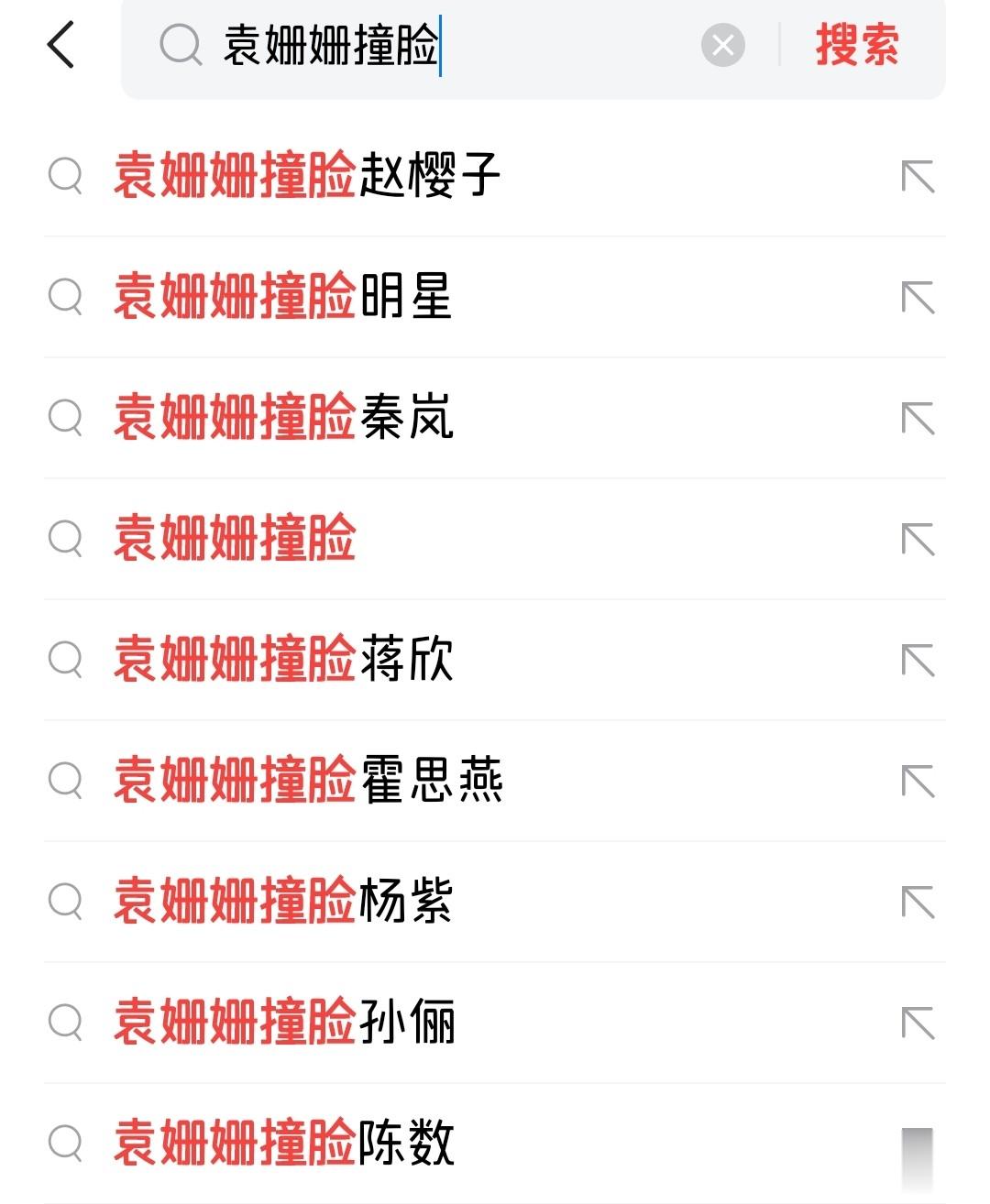Open suggestion 袁姗姗撞脸秦岚
This screenshot has width=990, height=1204.
coord(283,418)
